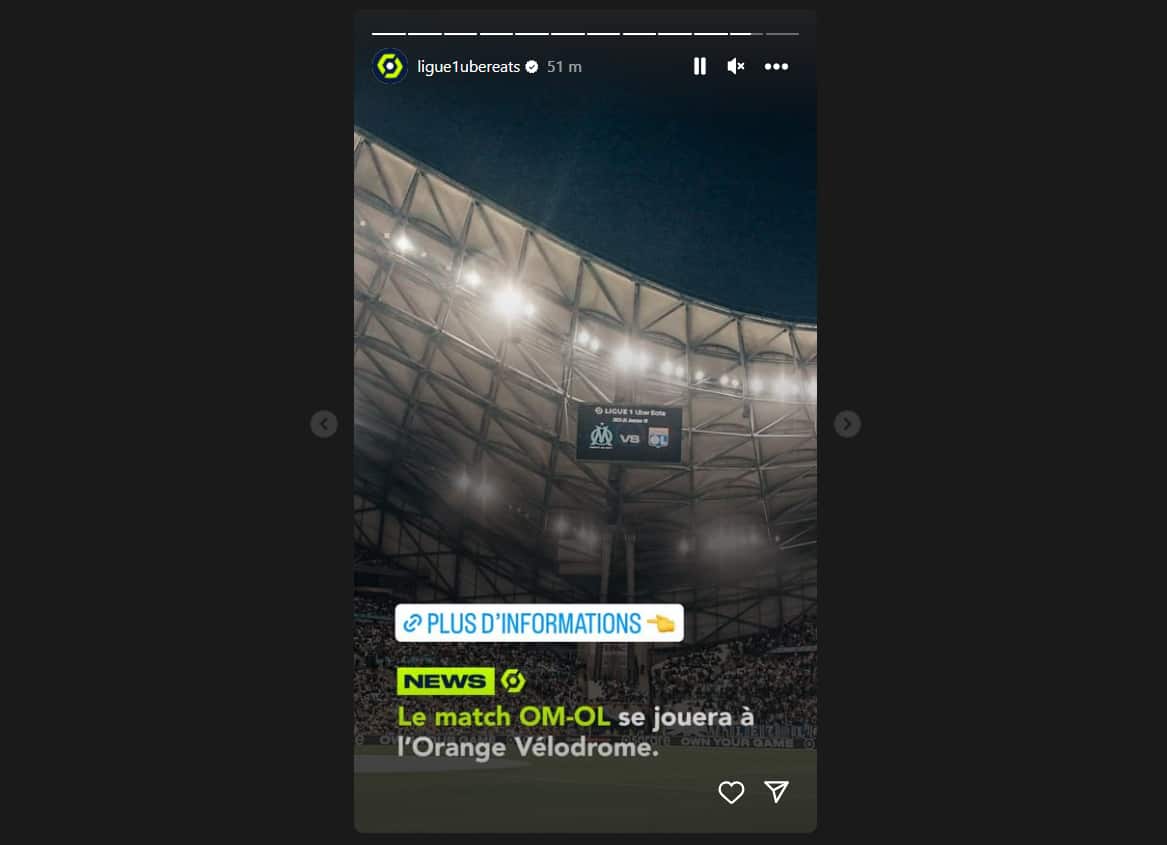
Task: Unmute the story audio
Action: pos(736,66)
